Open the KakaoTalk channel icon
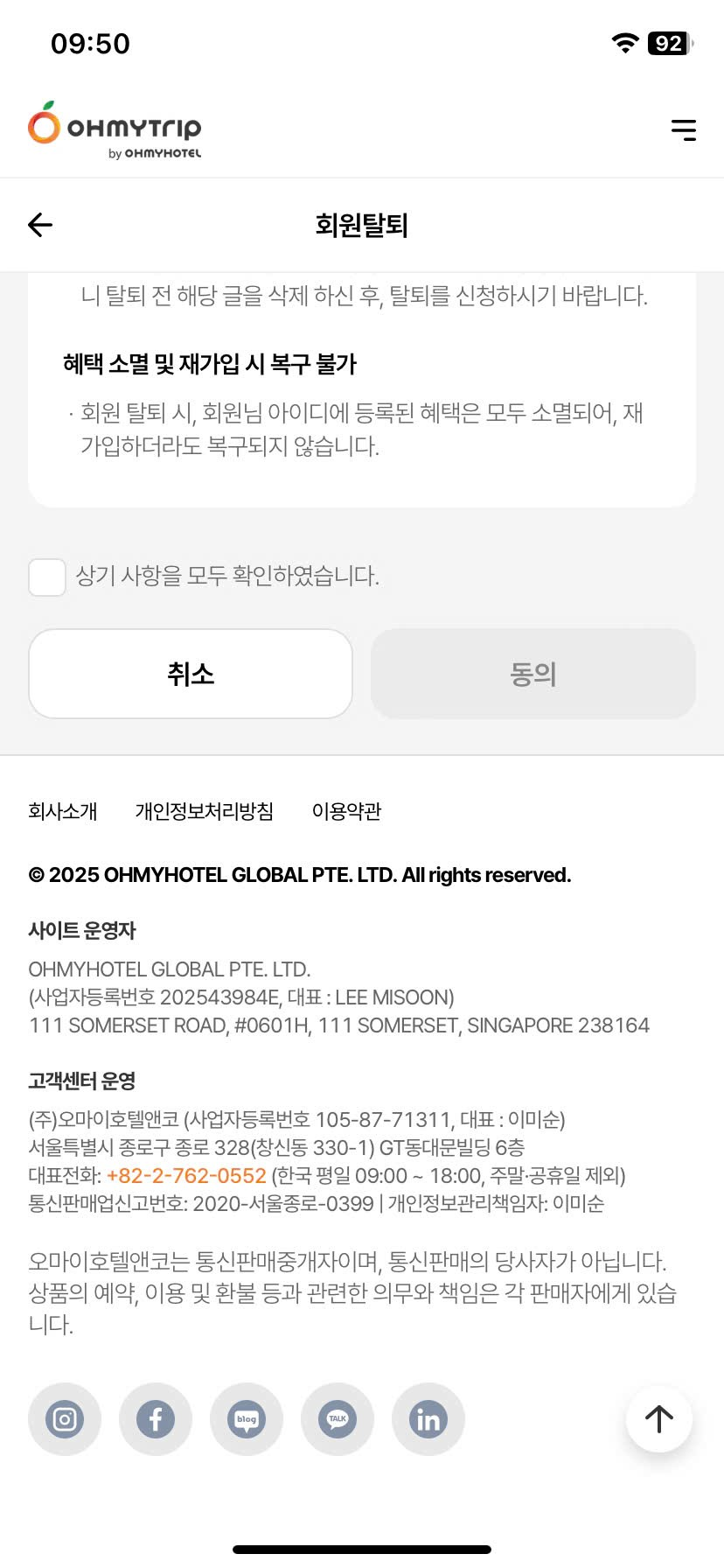Screen dimensions: 724x1568 point(338,1419)
